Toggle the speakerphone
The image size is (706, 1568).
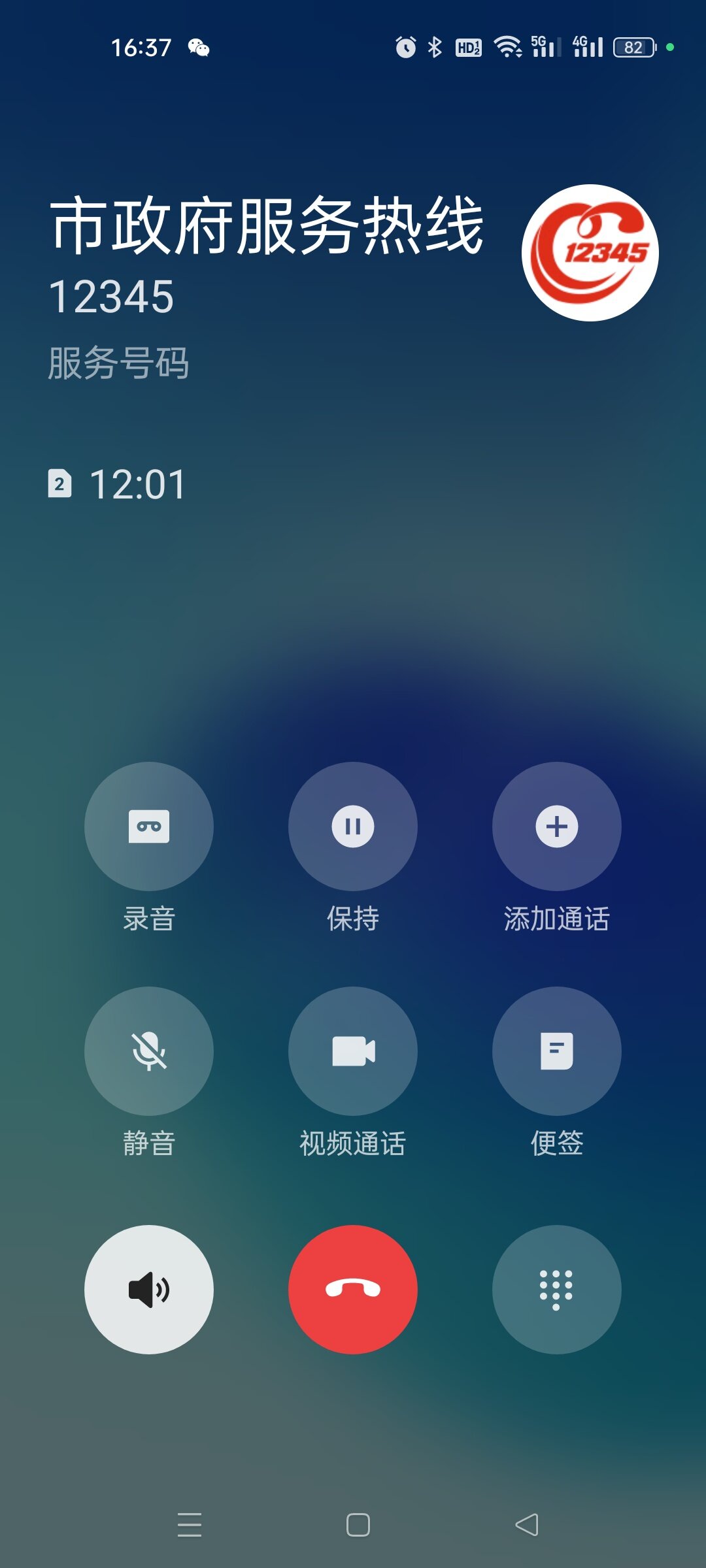(x=149, y=1289)
